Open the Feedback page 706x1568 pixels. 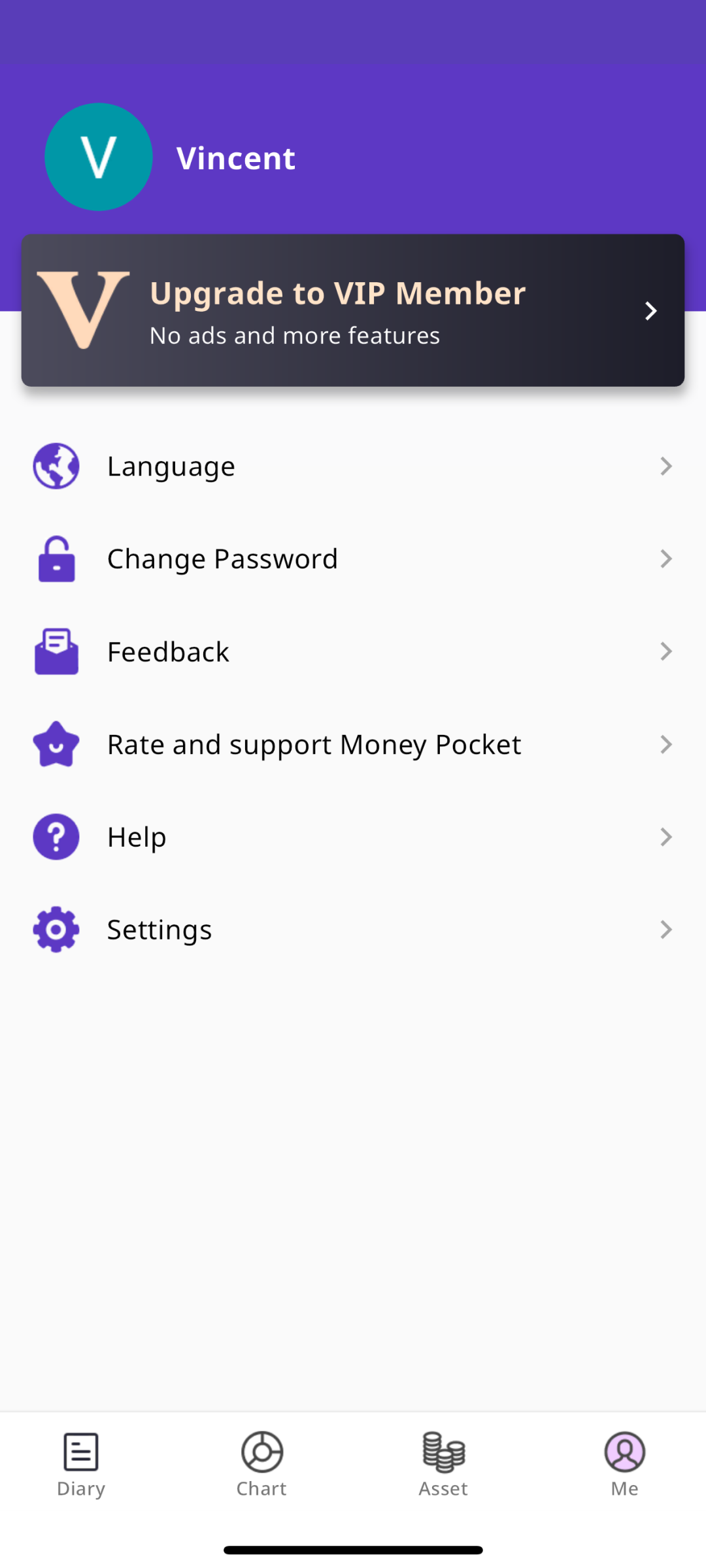pos(353,651)
